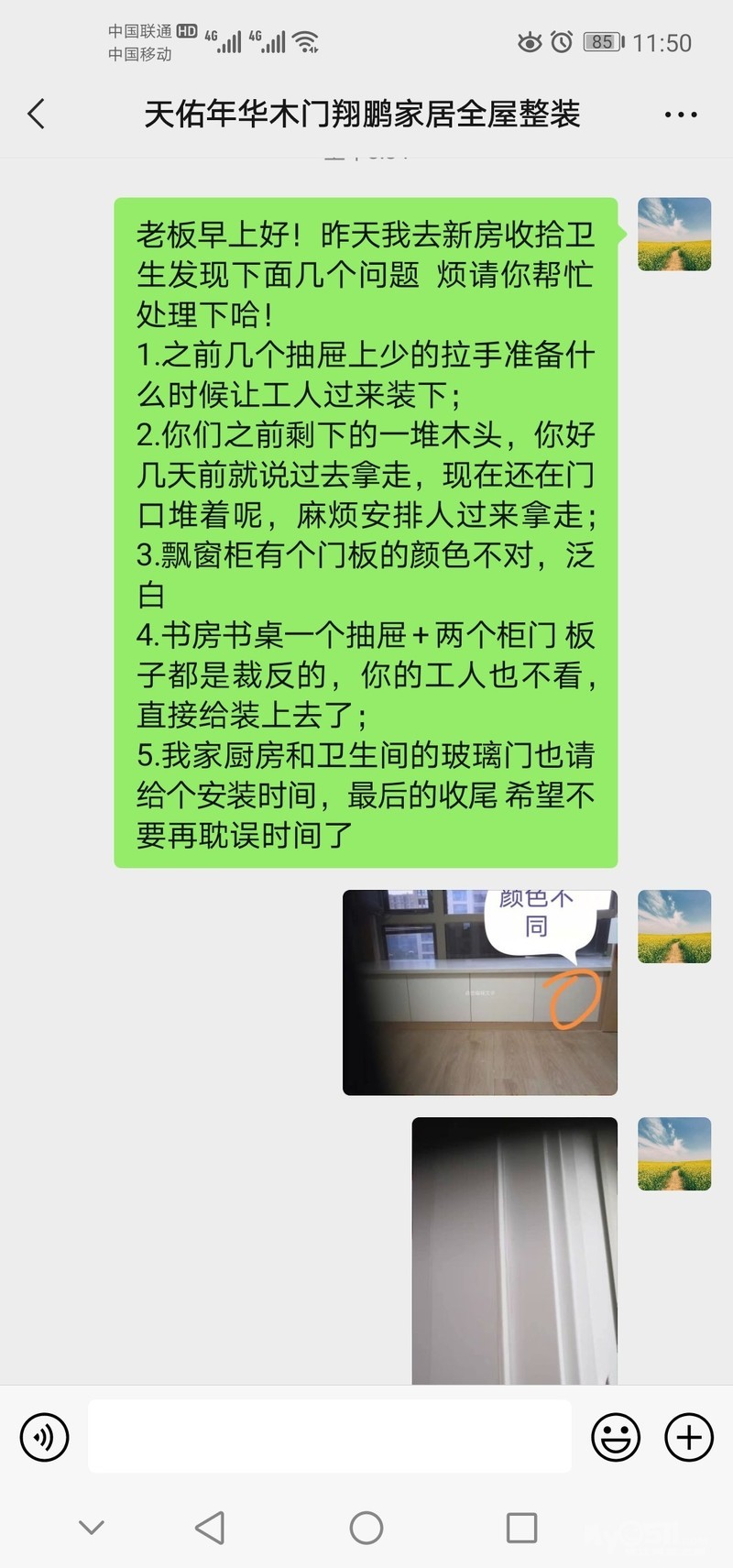Go back from the chat
Viewport: 733px width, 1568px height.
click(x=37, y=115)
